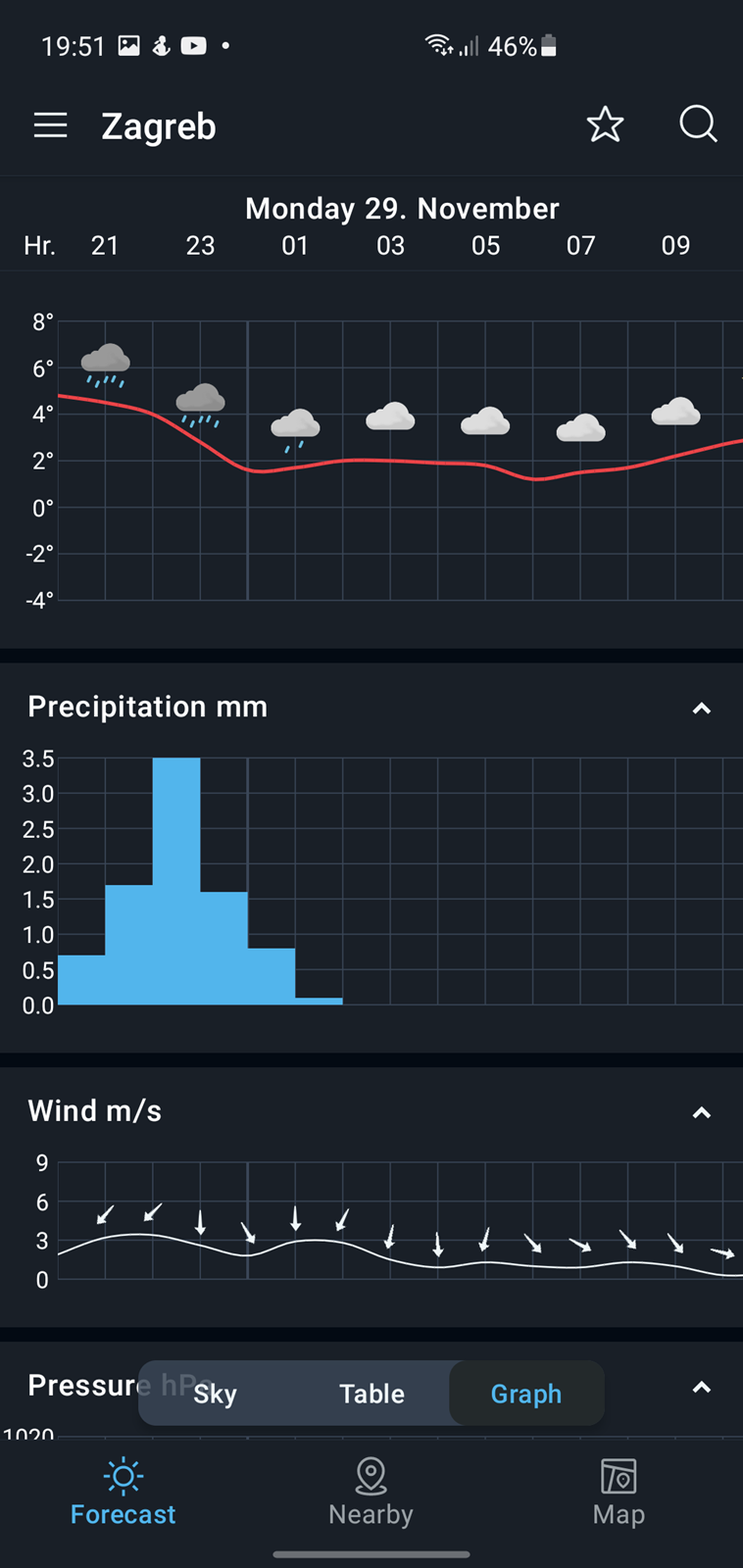Add Zagreb to favorites with star
The image size is (743, 1568).
[605, 124]
